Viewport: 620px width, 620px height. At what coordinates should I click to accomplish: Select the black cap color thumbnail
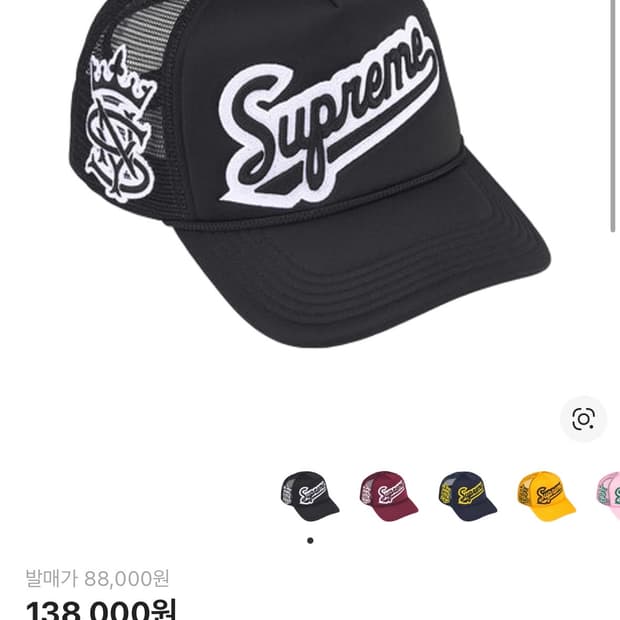coord(310,494)
